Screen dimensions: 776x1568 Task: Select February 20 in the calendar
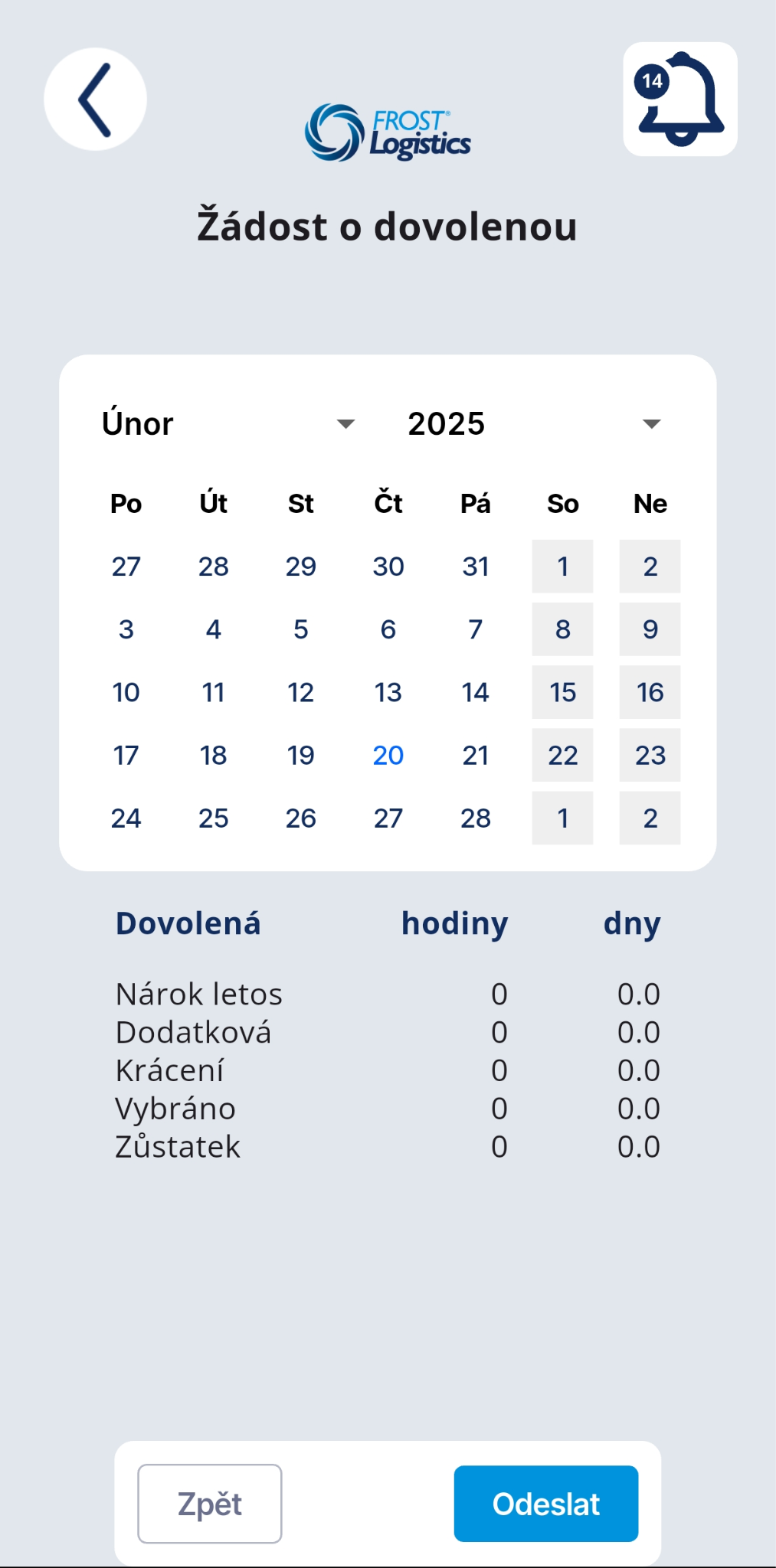[x=388, y=756]
